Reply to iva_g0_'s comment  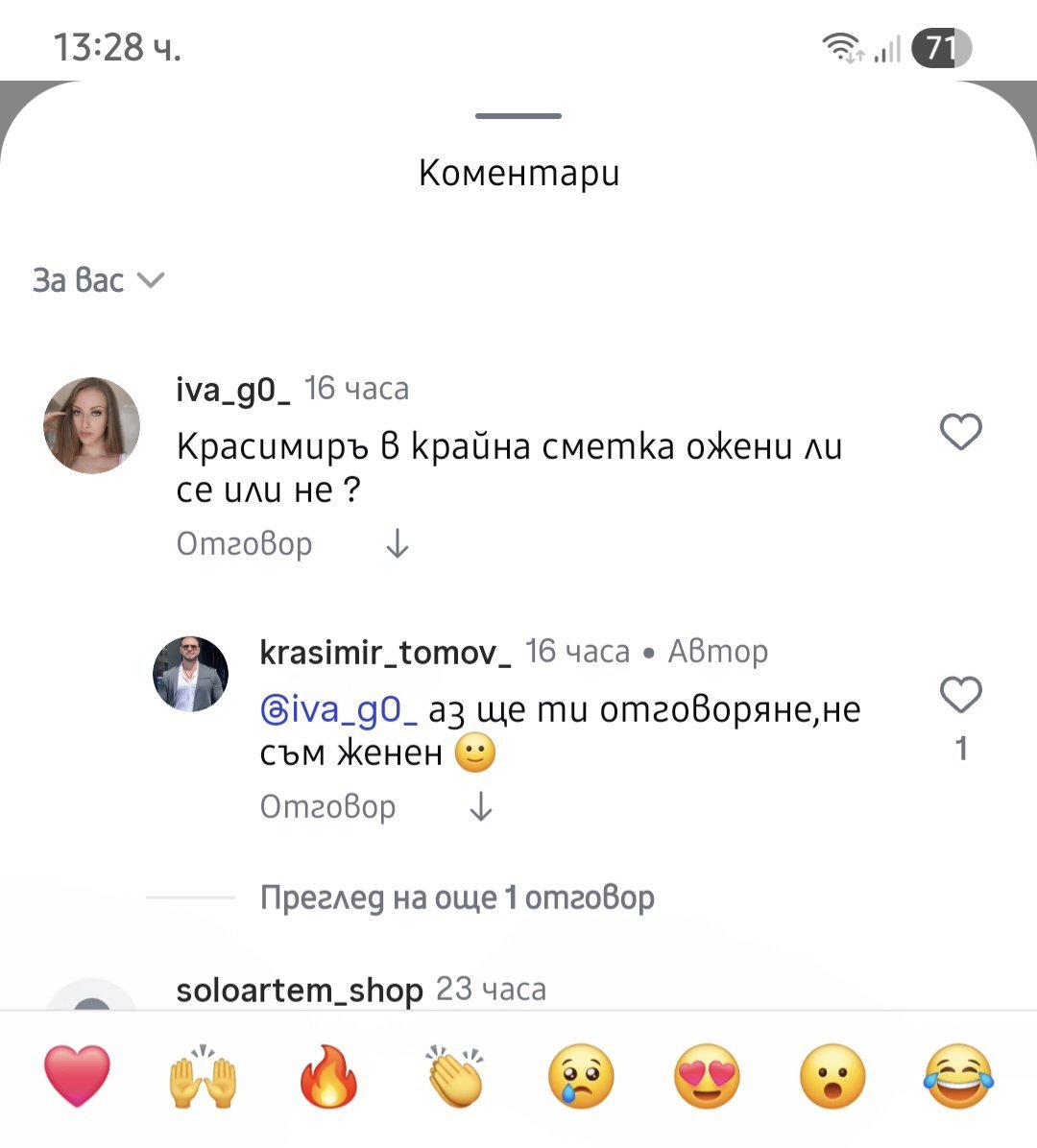(244, 544)
